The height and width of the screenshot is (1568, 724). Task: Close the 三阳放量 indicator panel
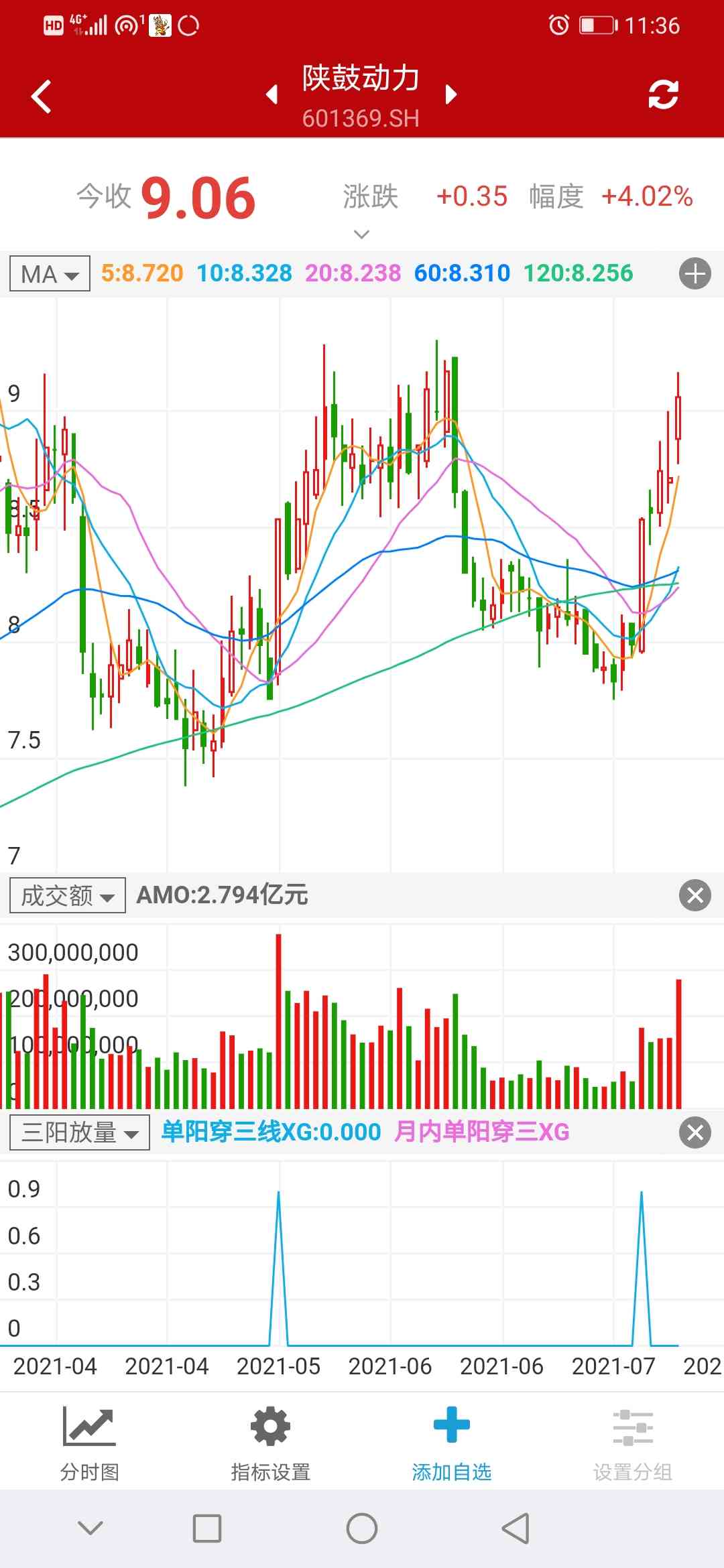click(x=695, y=1132)
